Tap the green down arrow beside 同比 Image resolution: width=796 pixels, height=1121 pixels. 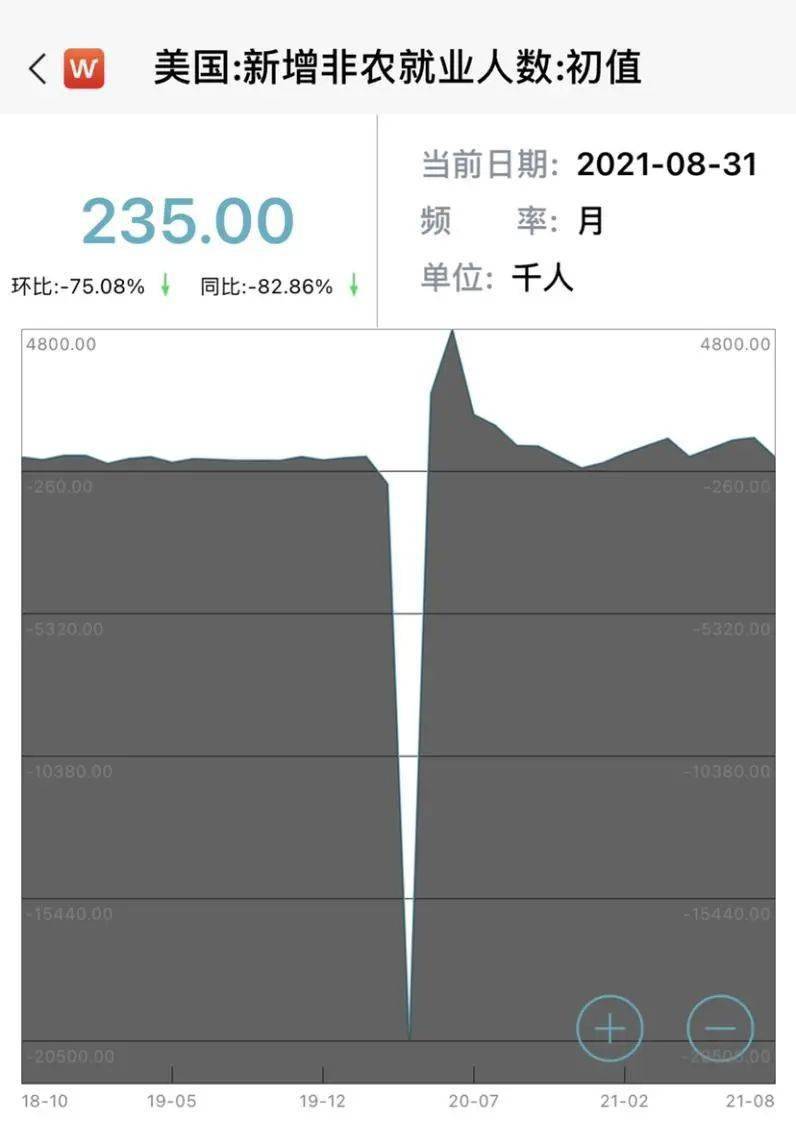tap(352, 287)
